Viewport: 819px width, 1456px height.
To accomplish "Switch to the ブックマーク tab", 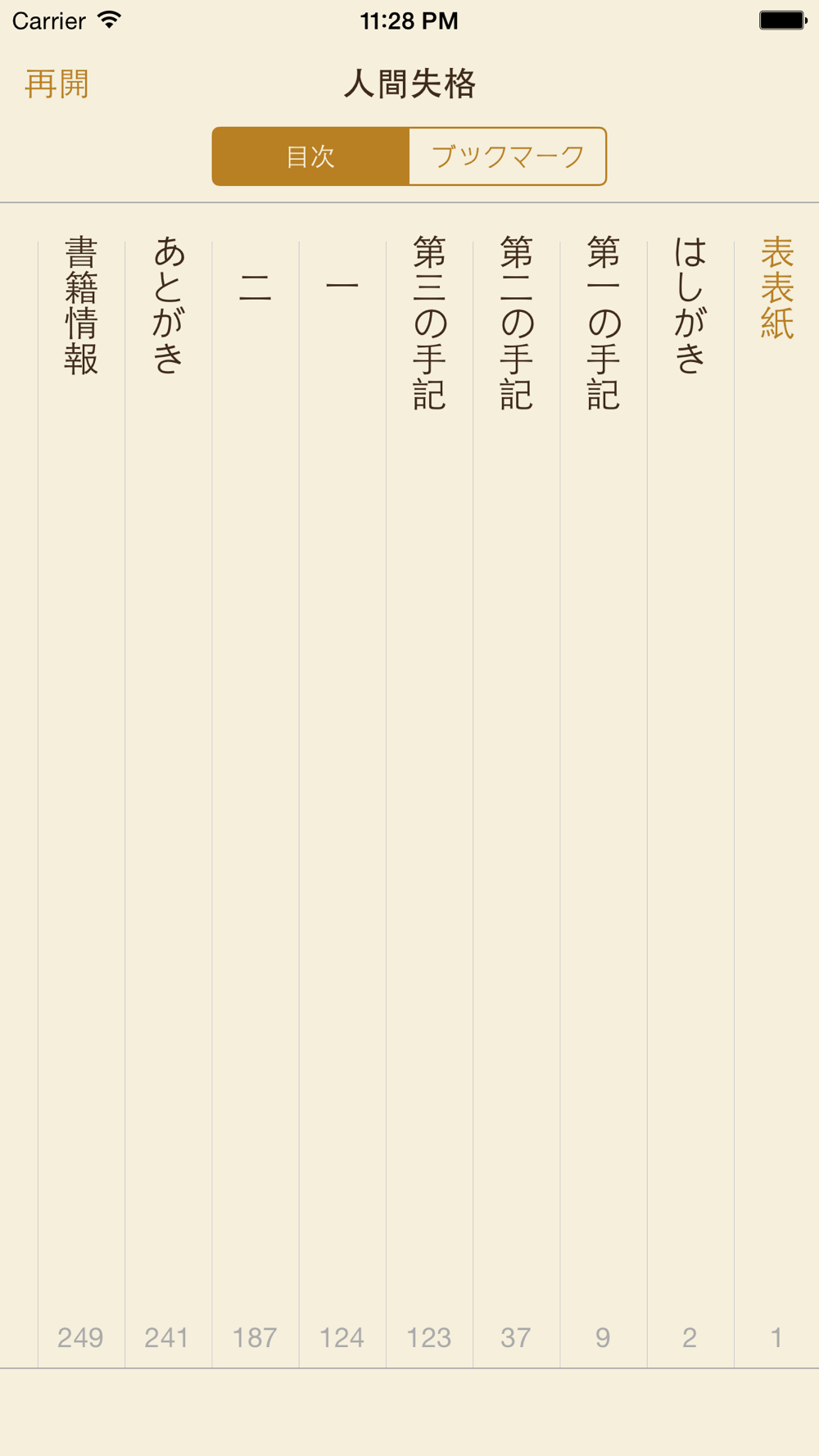I will point(508,156).
